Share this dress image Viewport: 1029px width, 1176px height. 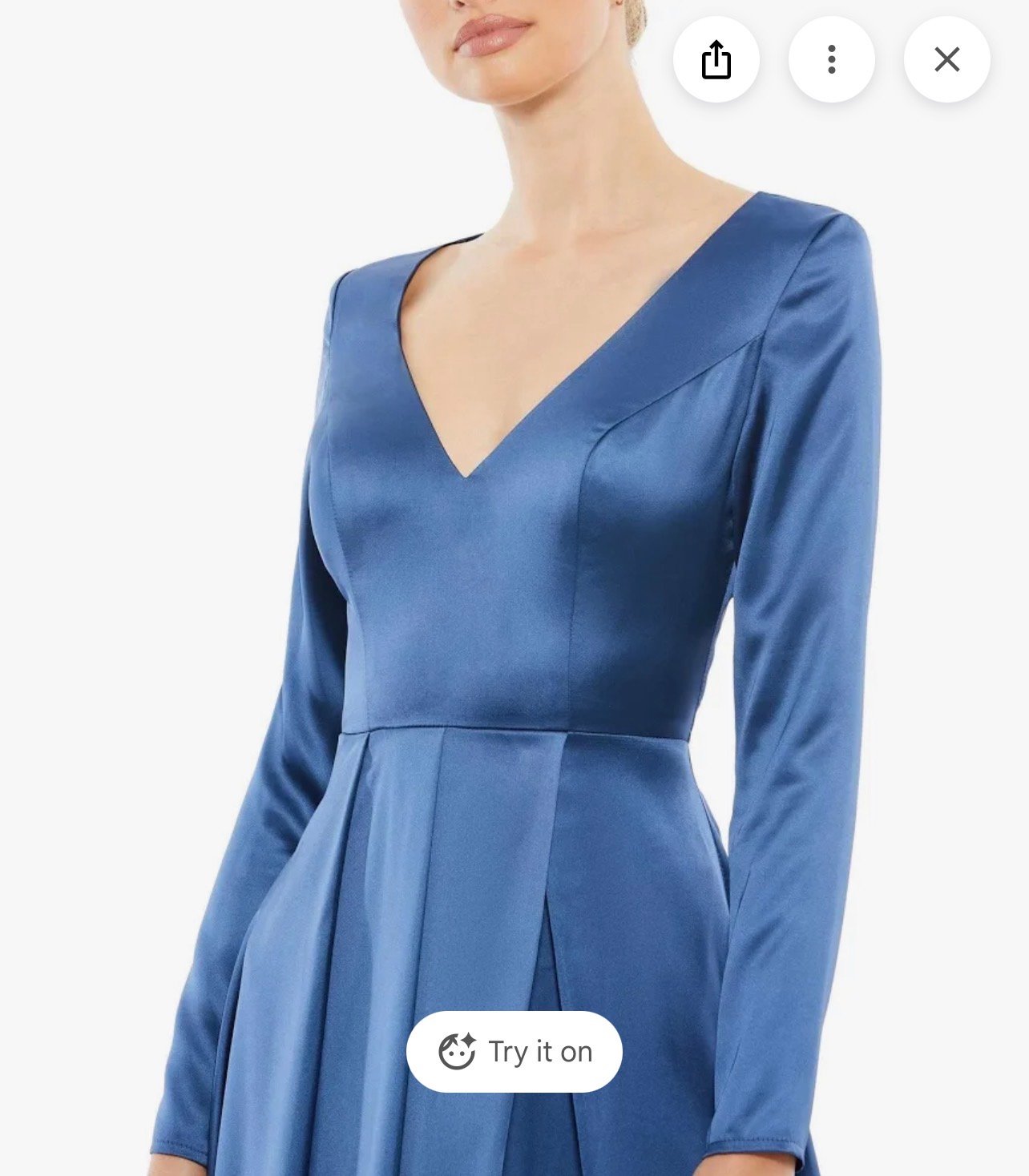tap(716, 59)
